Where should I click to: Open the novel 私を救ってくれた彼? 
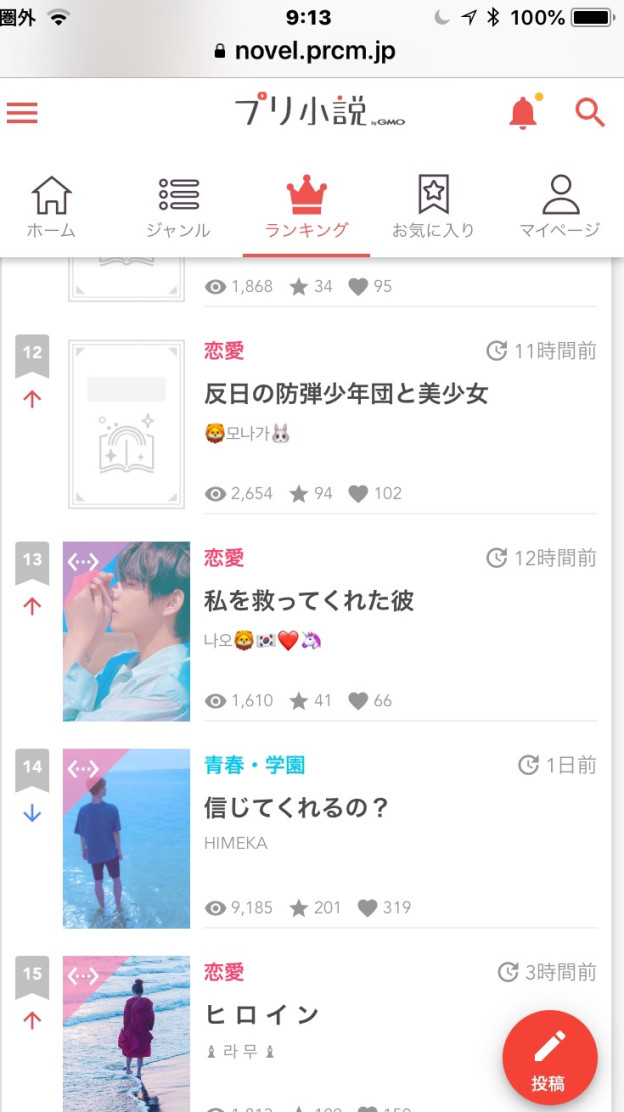309,601
